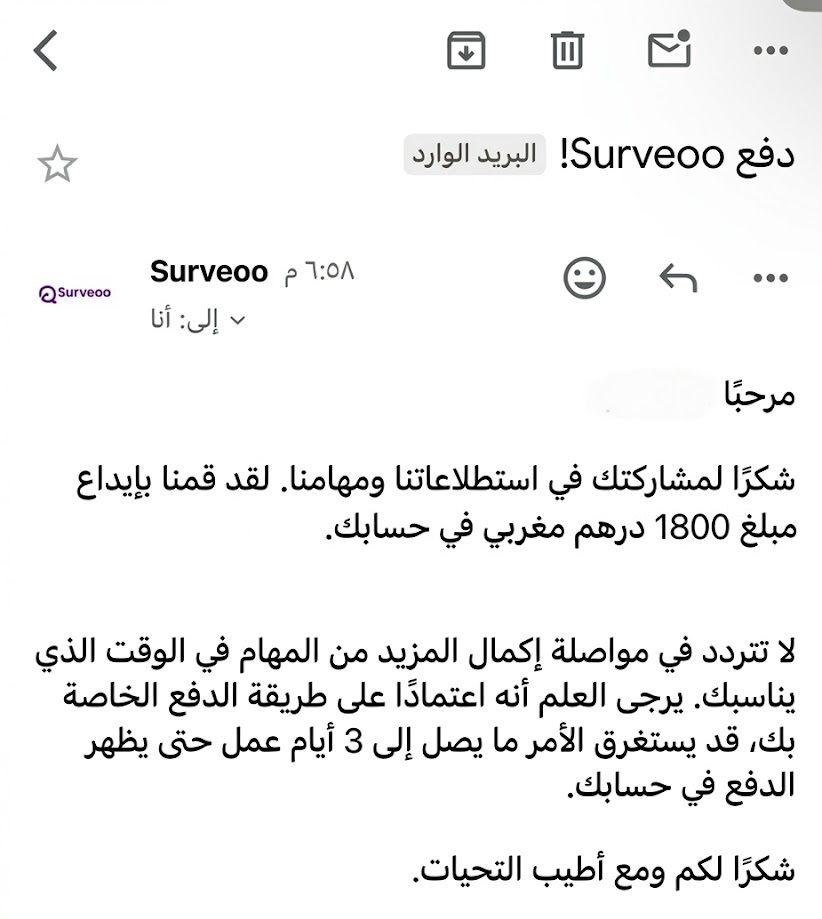Add an emoji reaction to the message
Image resolution: width=822 pixels, height=919 pixels.
coord(584,277)
